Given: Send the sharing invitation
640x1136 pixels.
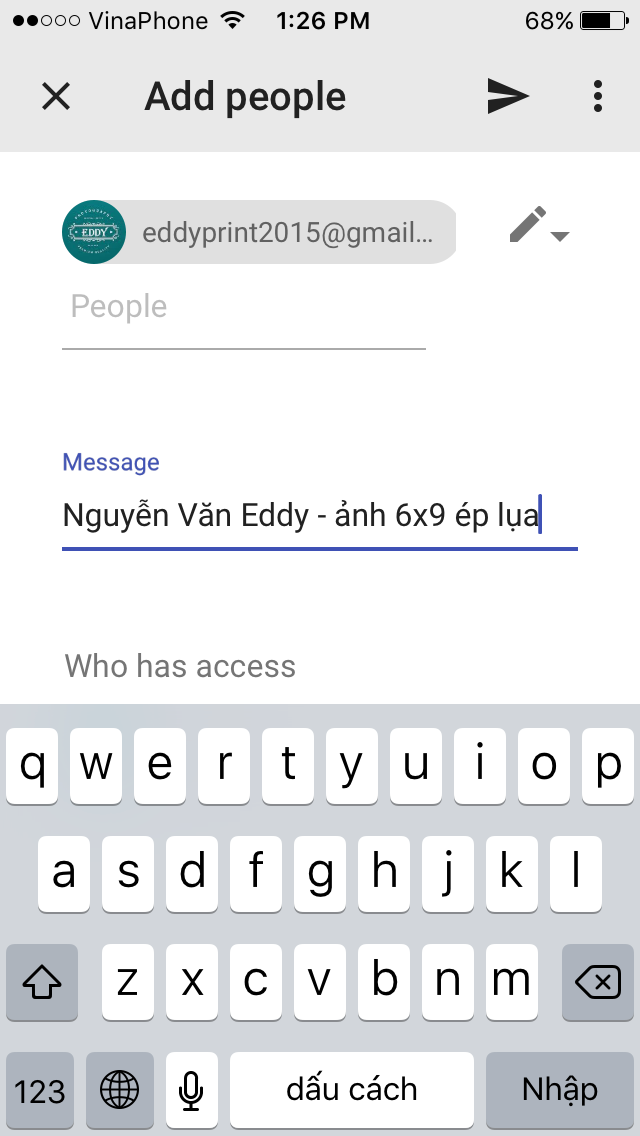Looking at the screenshot, I should 507,96.
